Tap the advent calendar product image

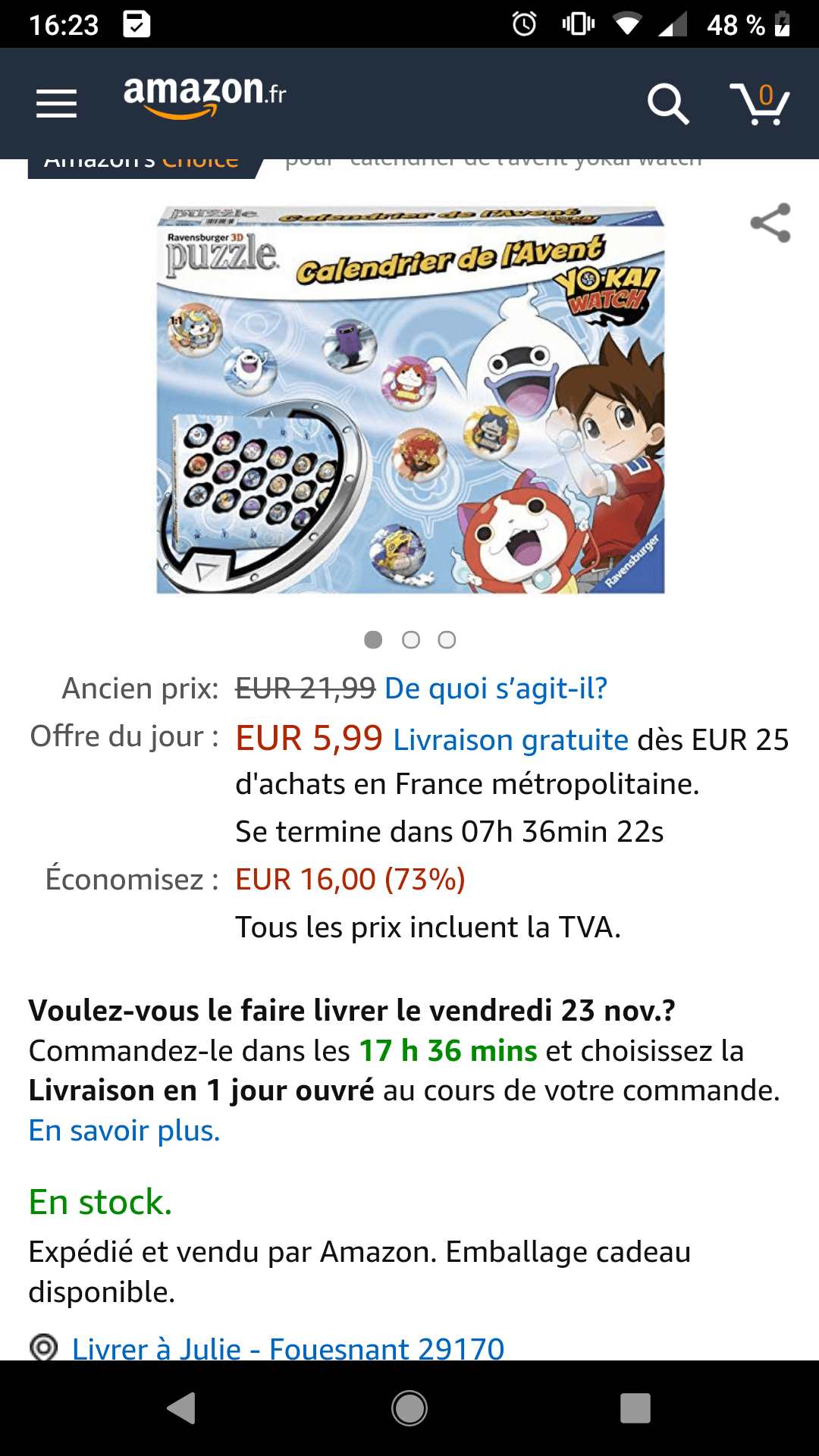click(409, 398)
